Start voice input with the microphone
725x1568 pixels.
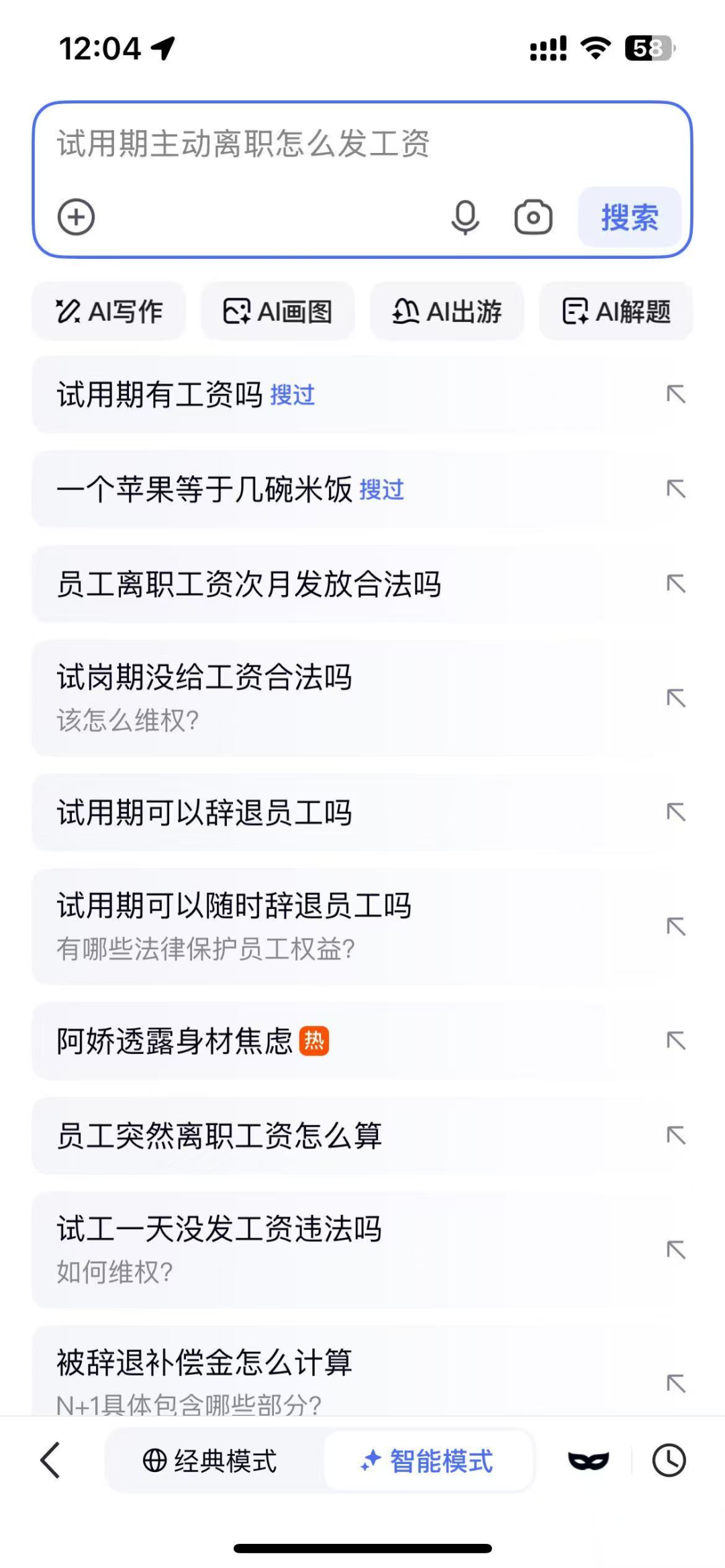465,217
